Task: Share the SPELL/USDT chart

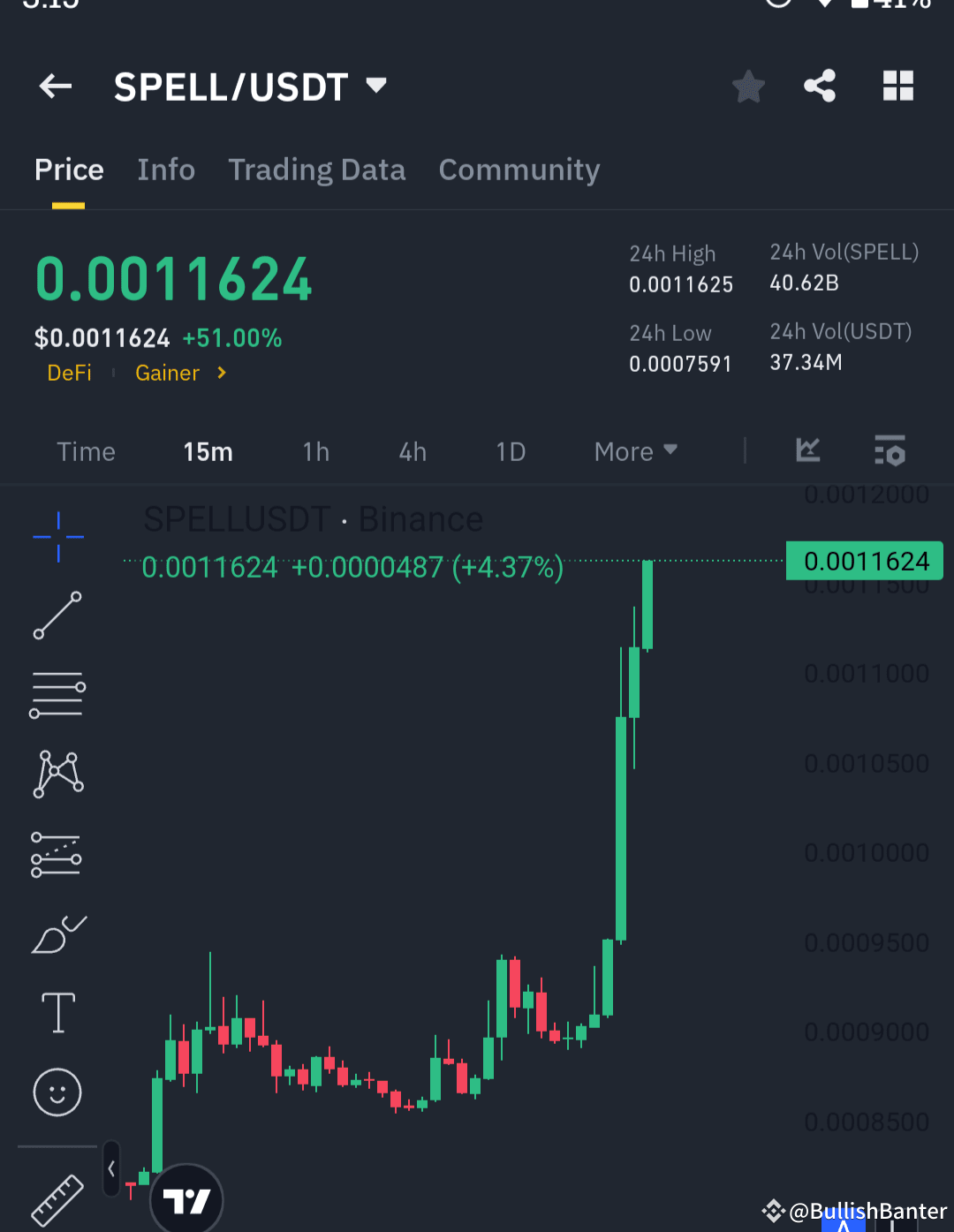Action: point(820,86)
